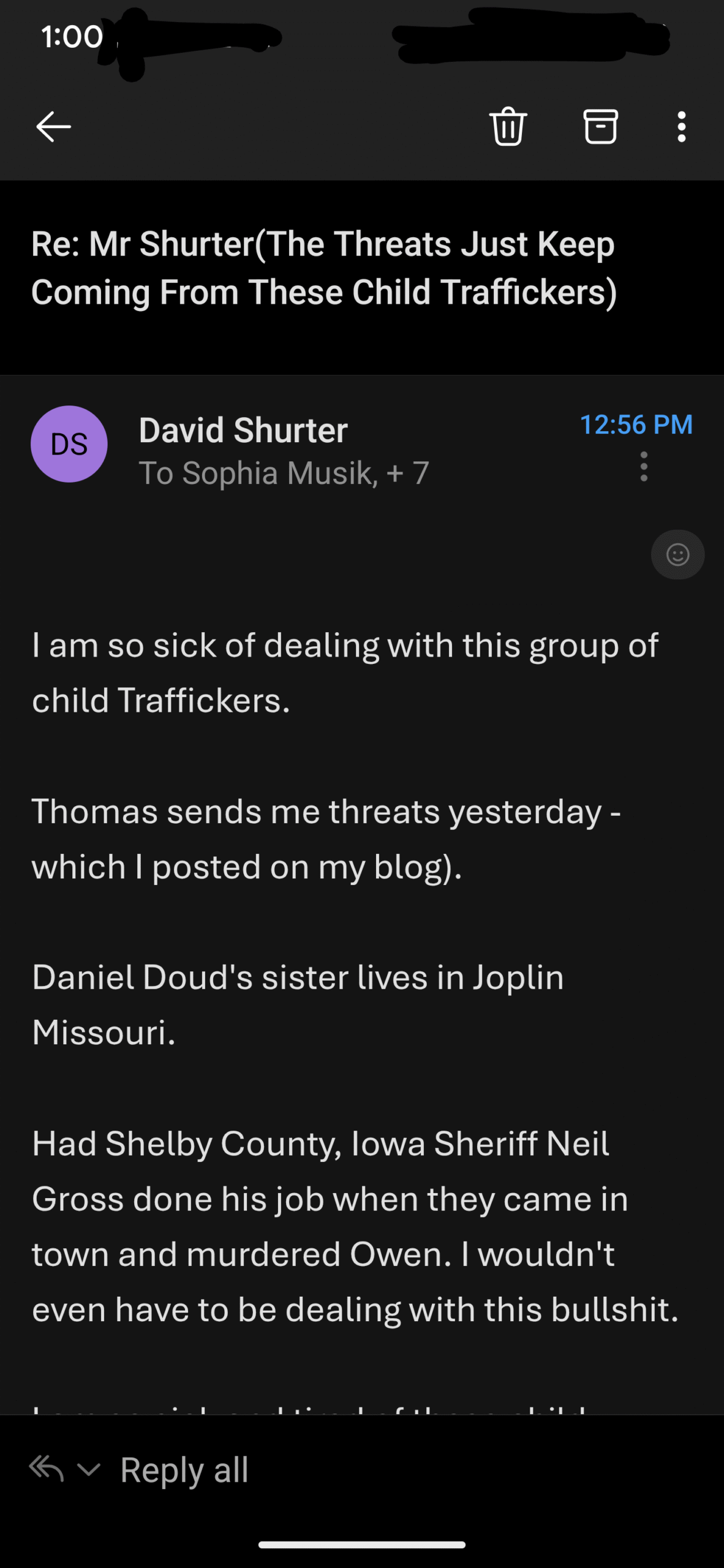724x1568 pixels.
Task: Expand the recipients line "To Sophia Musik, + 7"
Action: click(284, 473)
